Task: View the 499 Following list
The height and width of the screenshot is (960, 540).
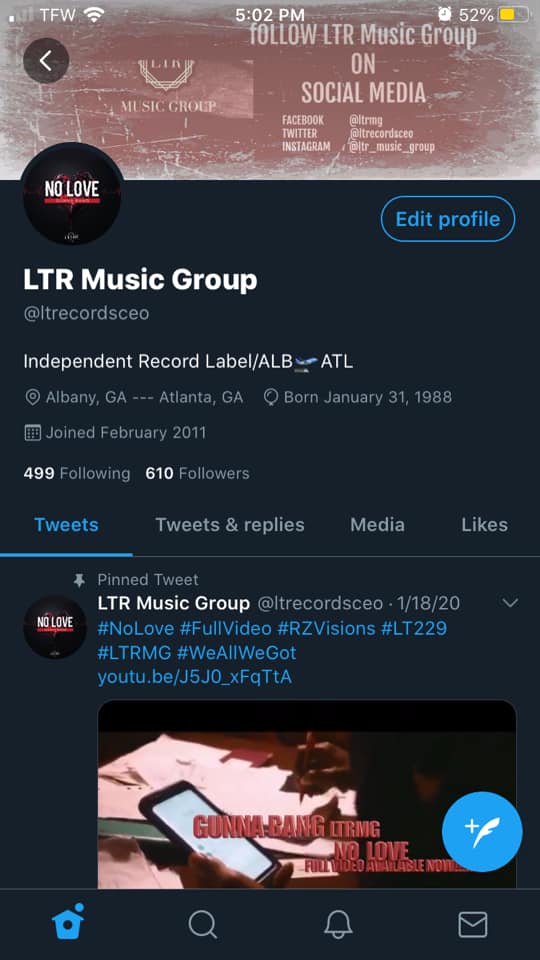Action: pyautogui.click(x=77, y=473)
